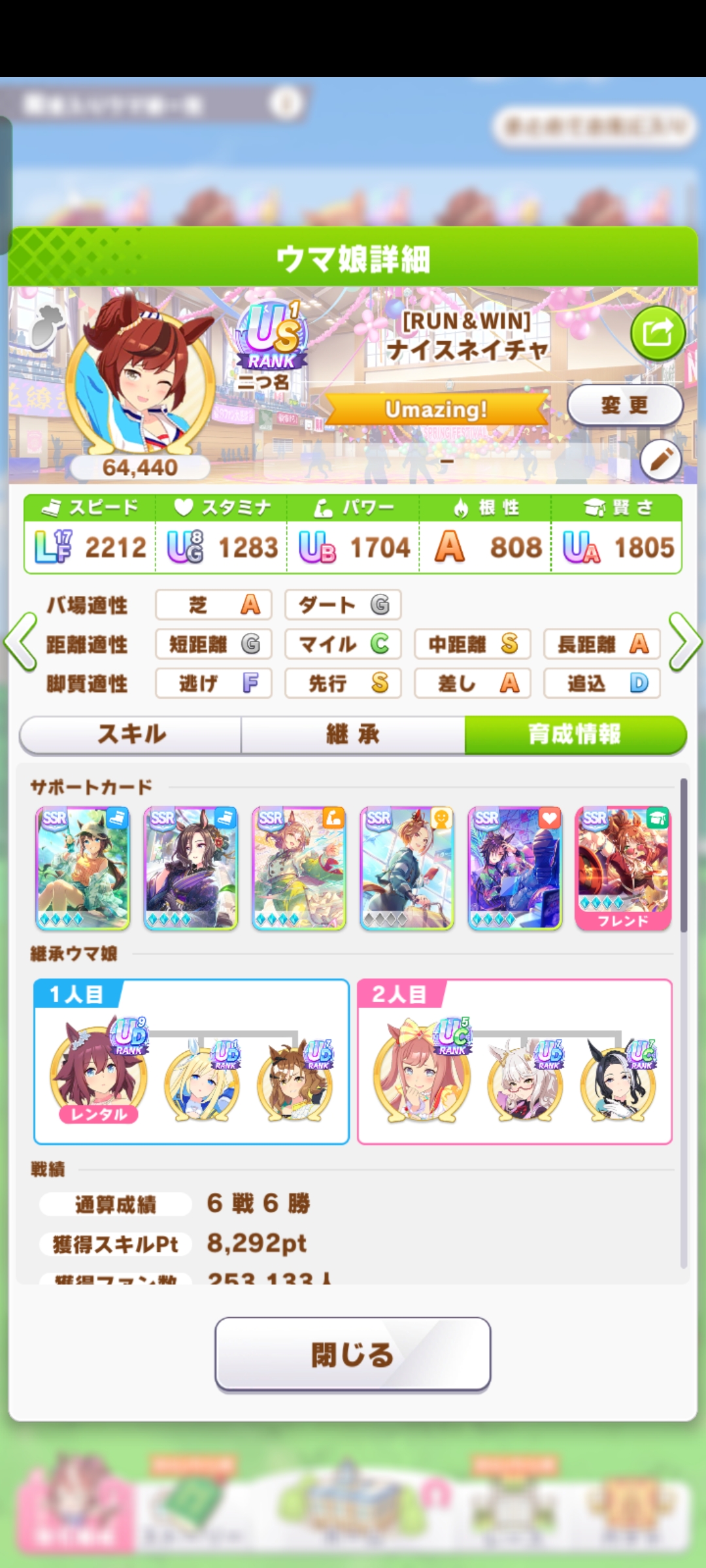Switch to the 継承 tab

[353, 734]
